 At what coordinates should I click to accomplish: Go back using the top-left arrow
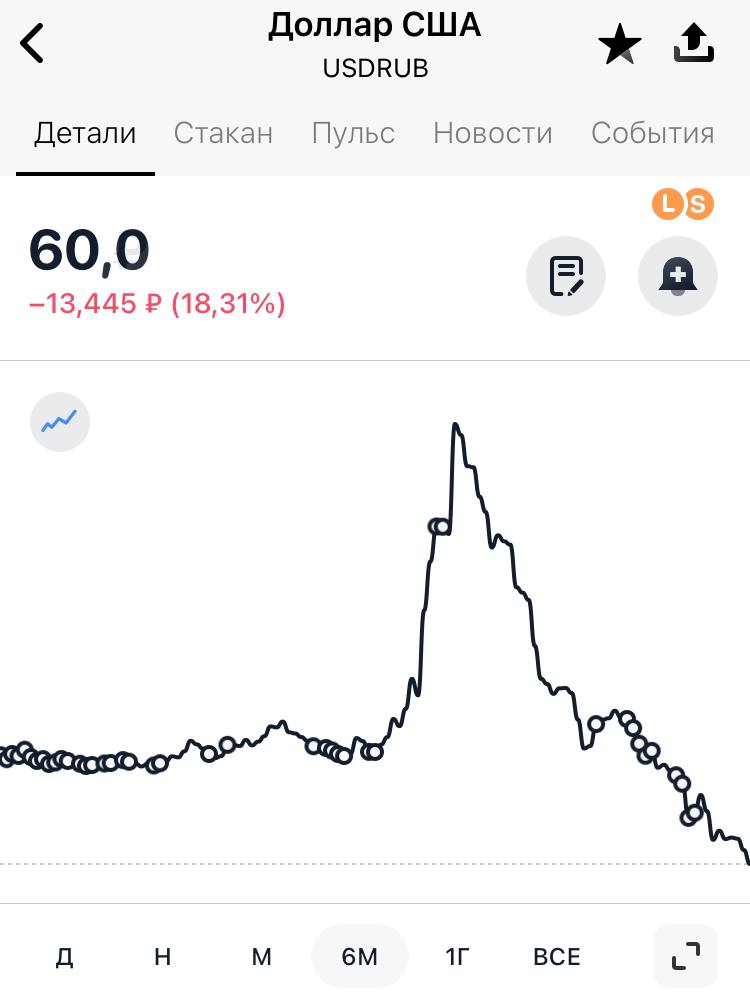(x=33, y=44)
